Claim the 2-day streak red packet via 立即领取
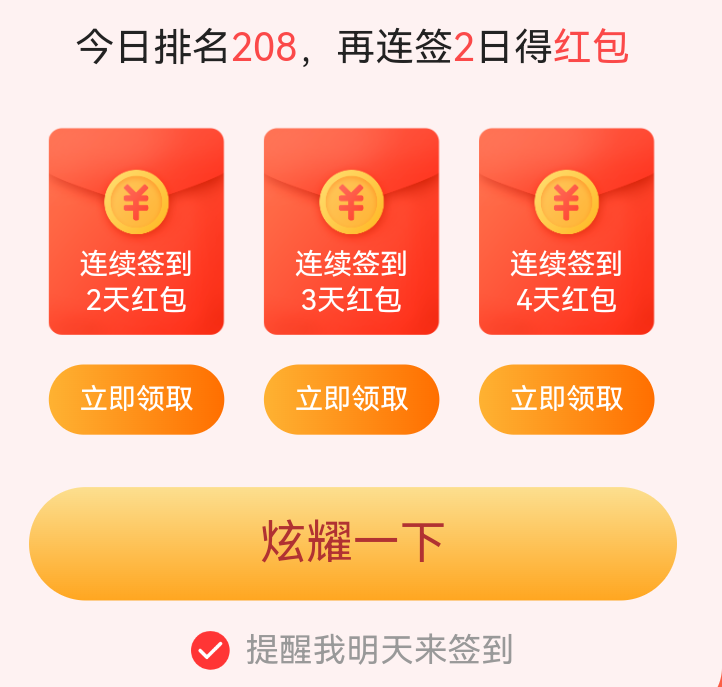The image size is (722, 687). (136, 399)
